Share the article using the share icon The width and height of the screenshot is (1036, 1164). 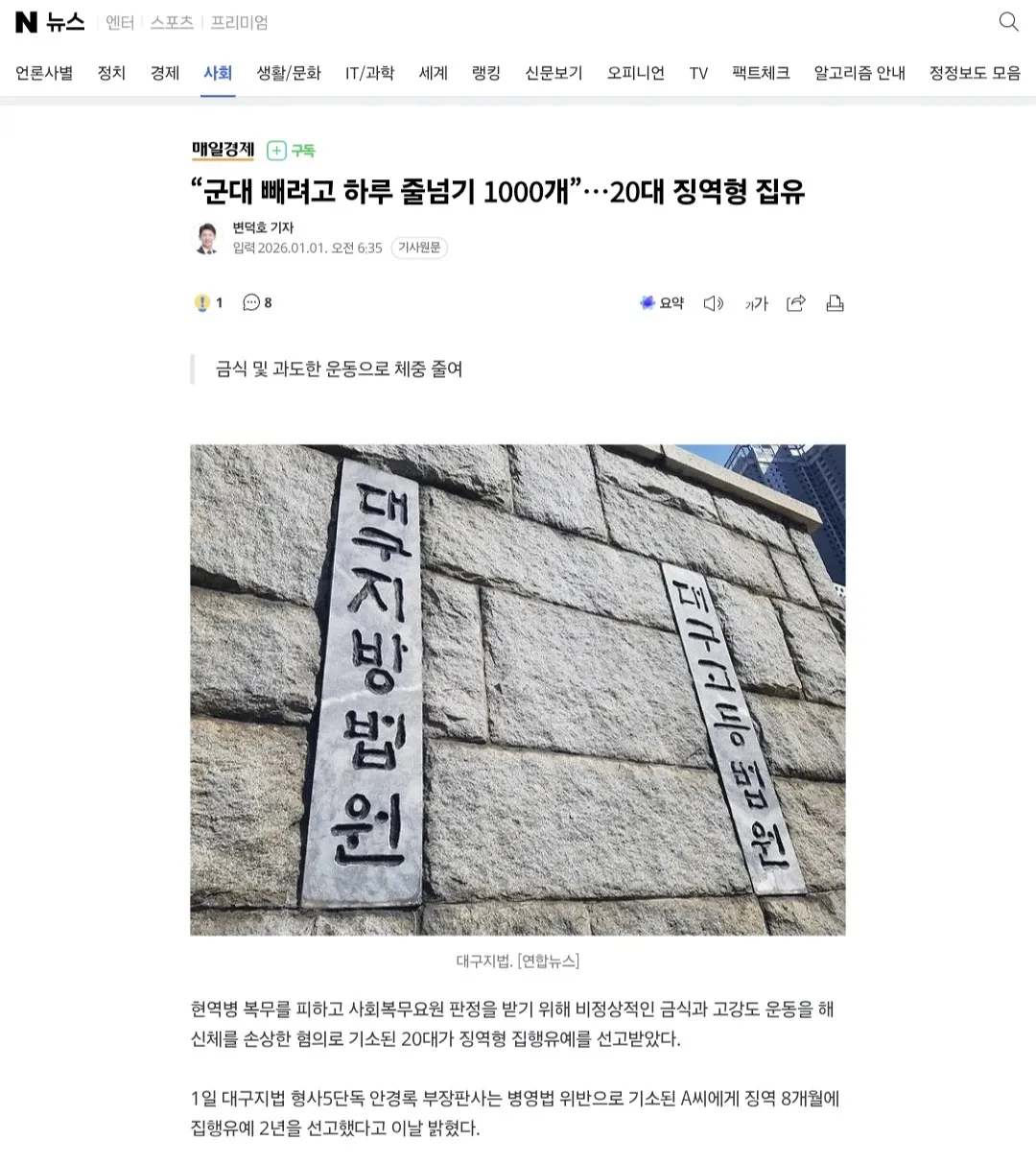(x=795, y=302)
